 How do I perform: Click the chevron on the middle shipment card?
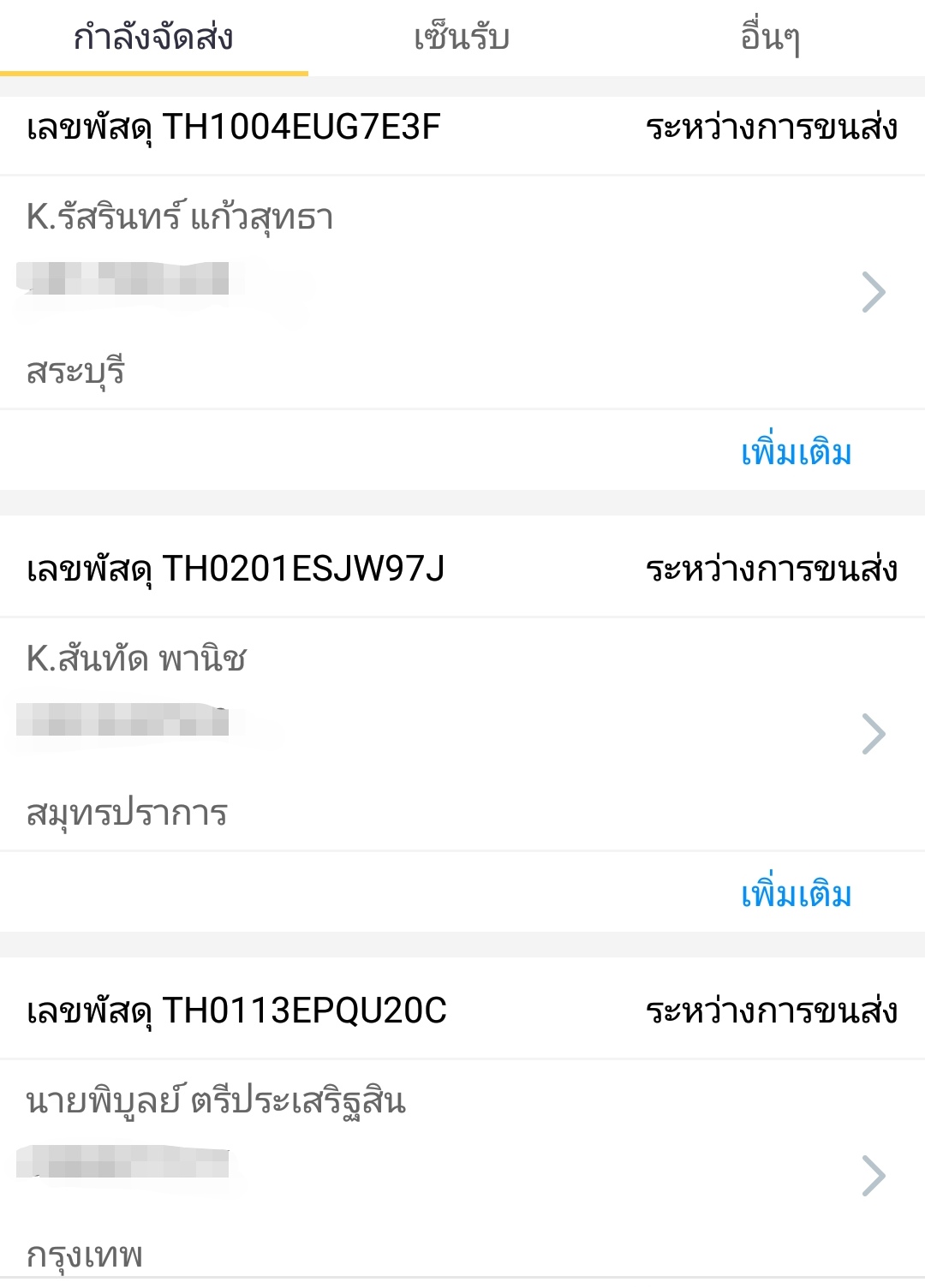(874, 732)
